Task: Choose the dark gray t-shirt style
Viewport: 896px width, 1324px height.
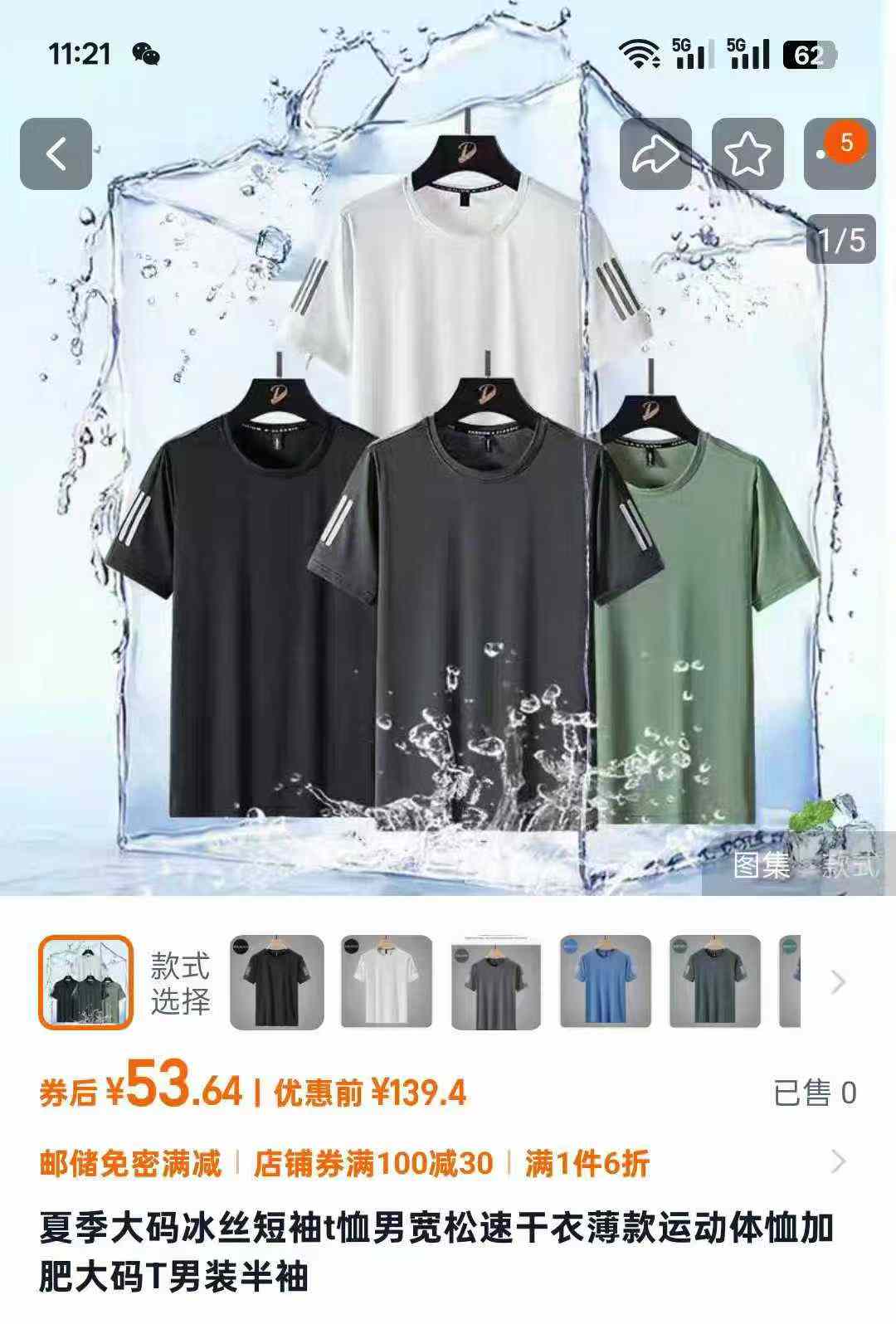Action: 496,982
